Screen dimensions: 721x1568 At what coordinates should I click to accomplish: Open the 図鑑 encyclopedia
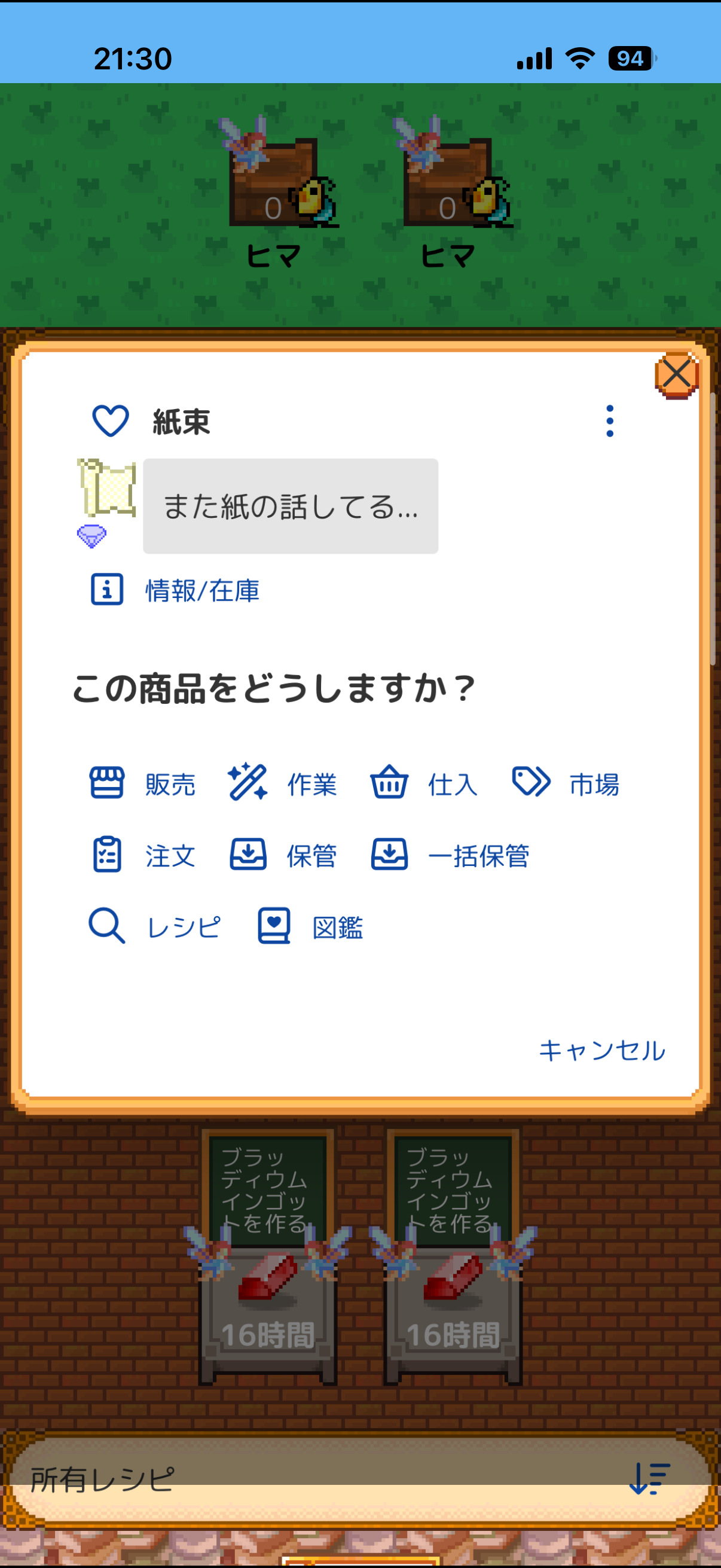coord(310,926)
